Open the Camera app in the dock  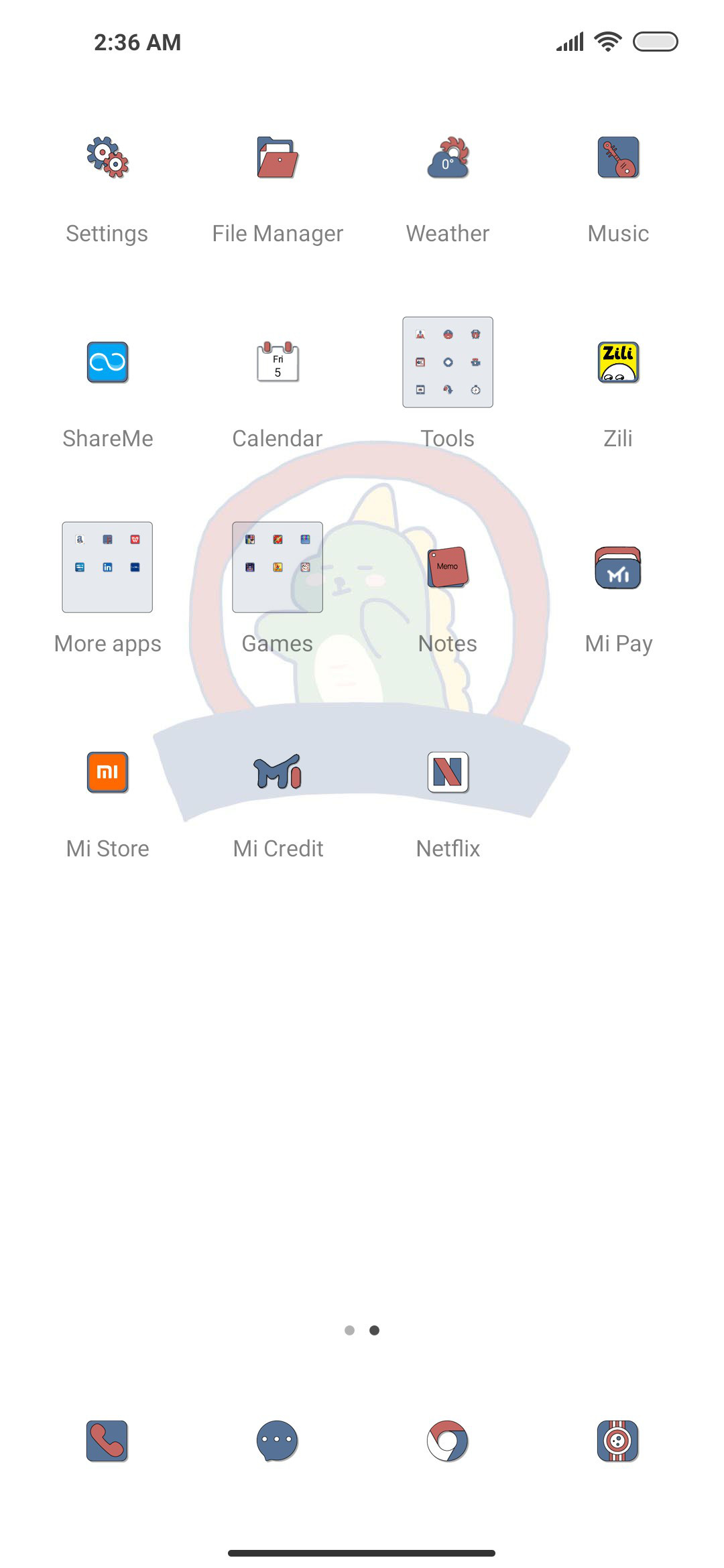coord(618,1441)
